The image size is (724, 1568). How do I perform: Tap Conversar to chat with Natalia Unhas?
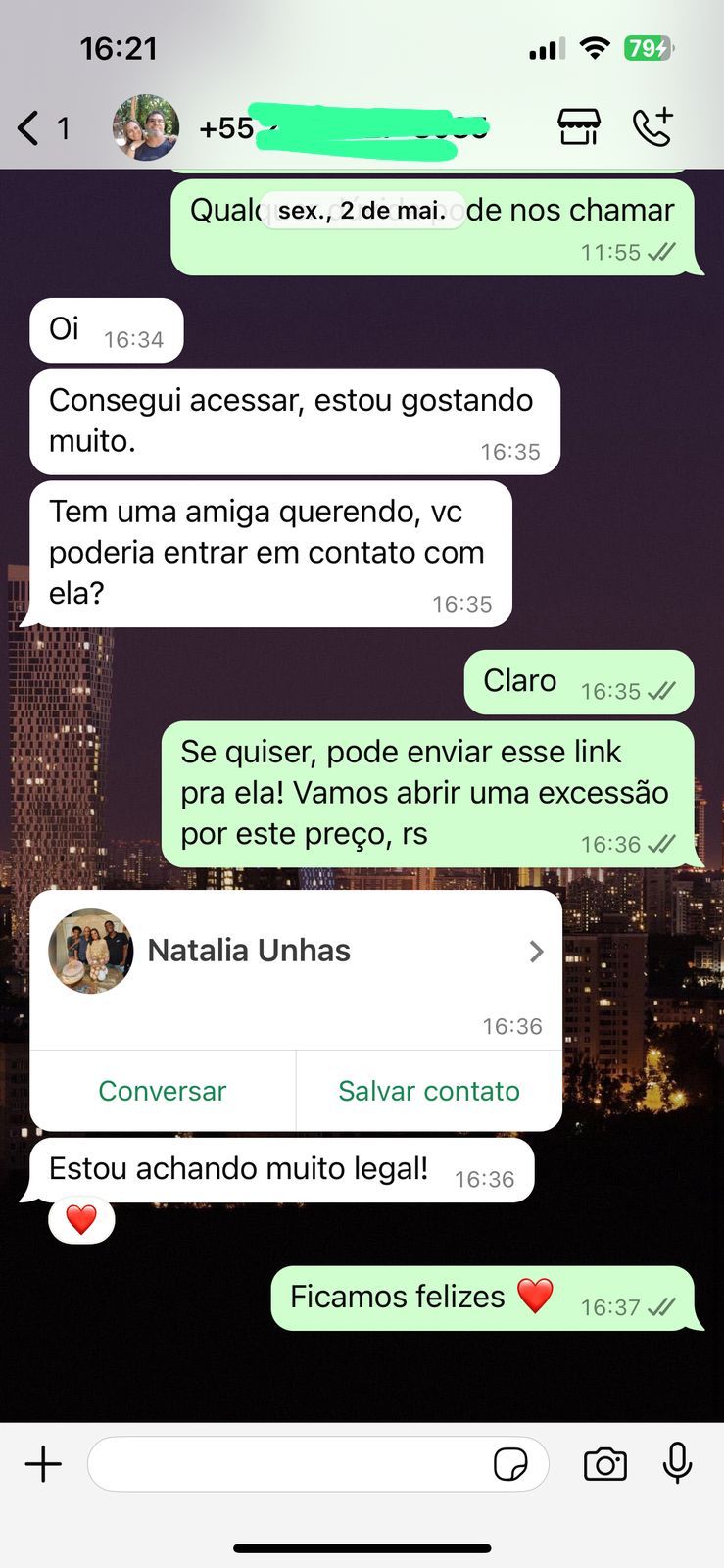click(162, 1090)
